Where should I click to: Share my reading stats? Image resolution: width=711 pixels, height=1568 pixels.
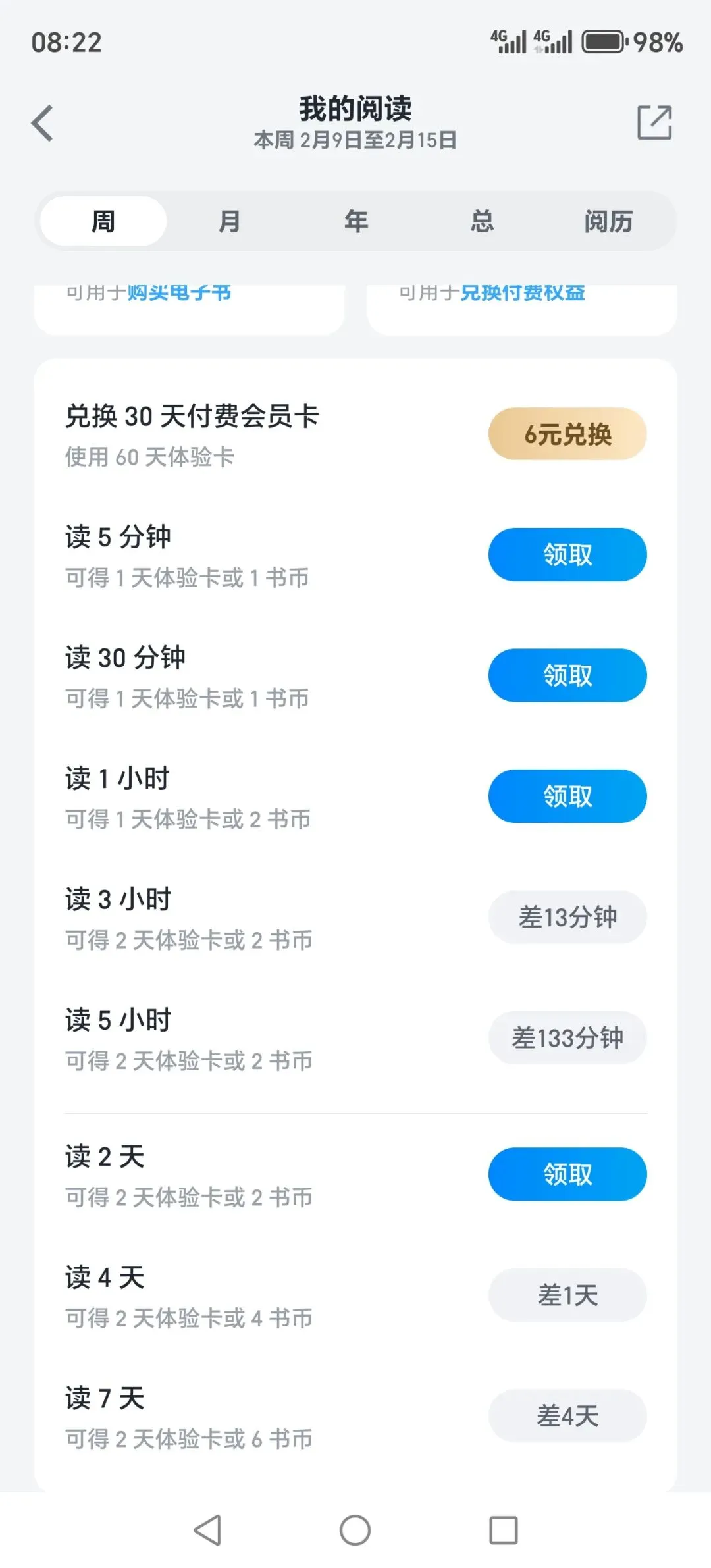(x=654, y=122)
